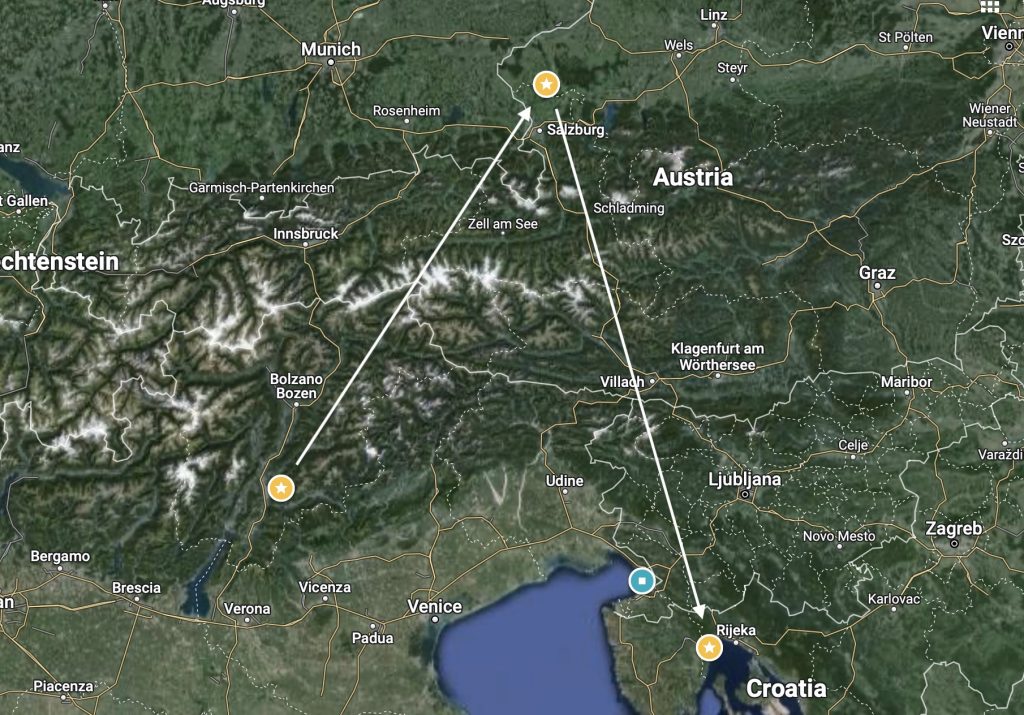1024x715 pixels.
Task: Open the Google apps grid icon
Action: point(990,6)
